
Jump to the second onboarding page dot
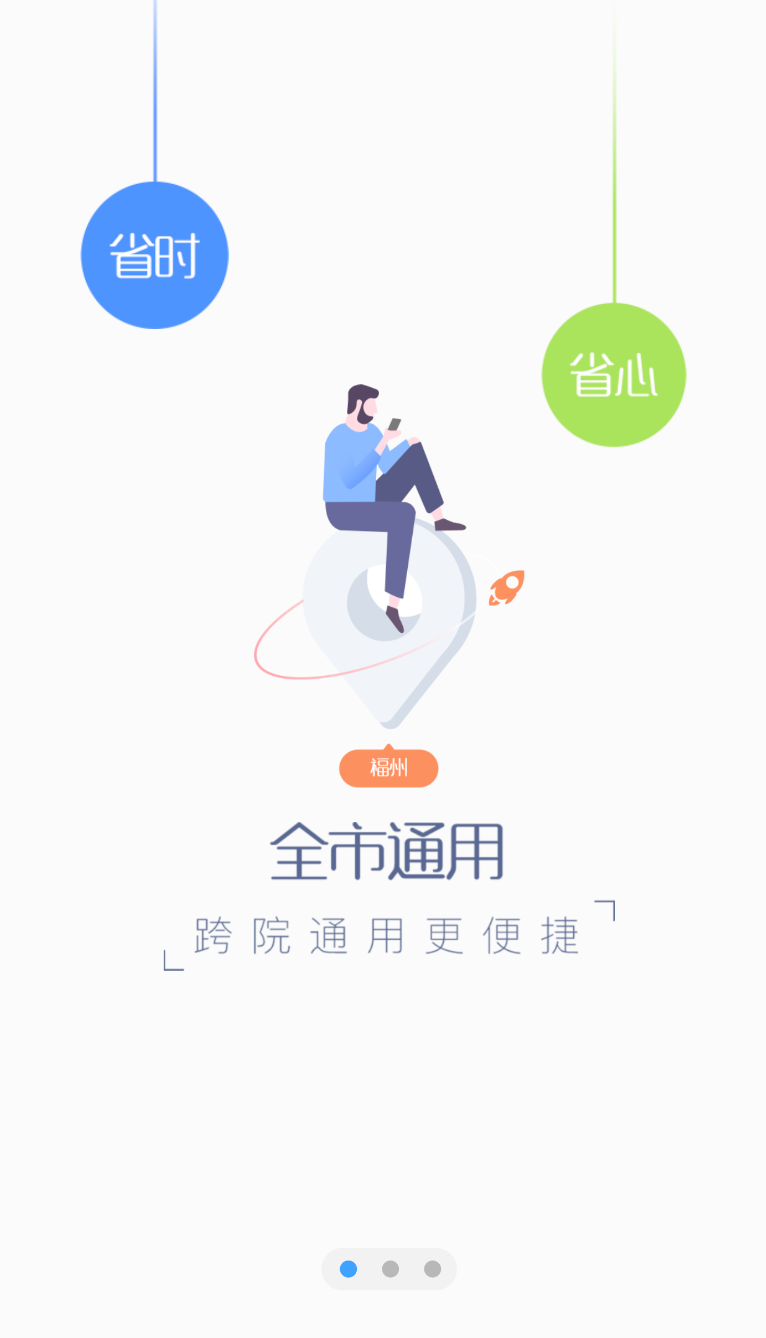(x=390, y=1269)
